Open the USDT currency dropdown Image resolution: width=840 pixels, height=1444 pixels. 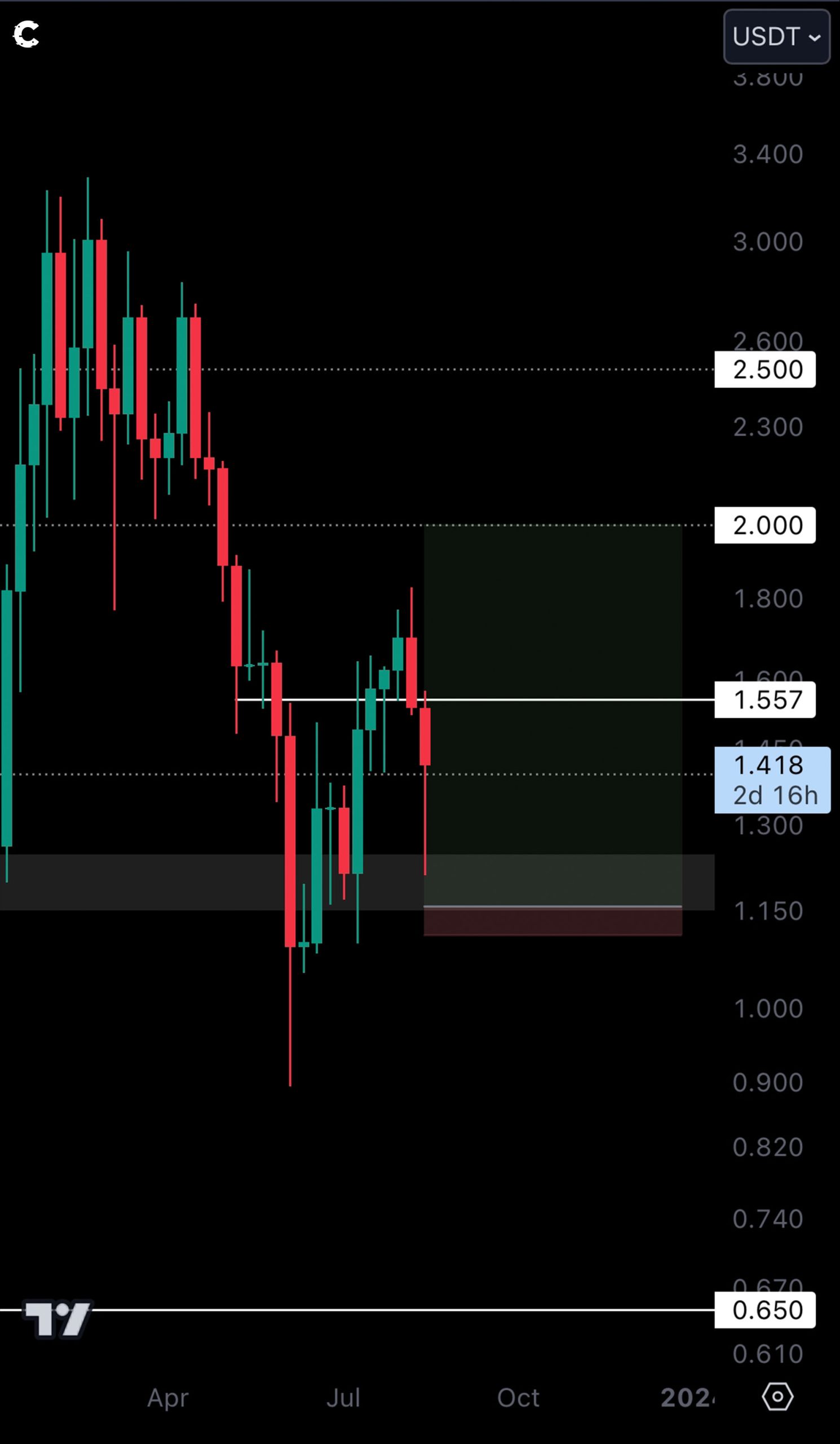coord(776,36)
